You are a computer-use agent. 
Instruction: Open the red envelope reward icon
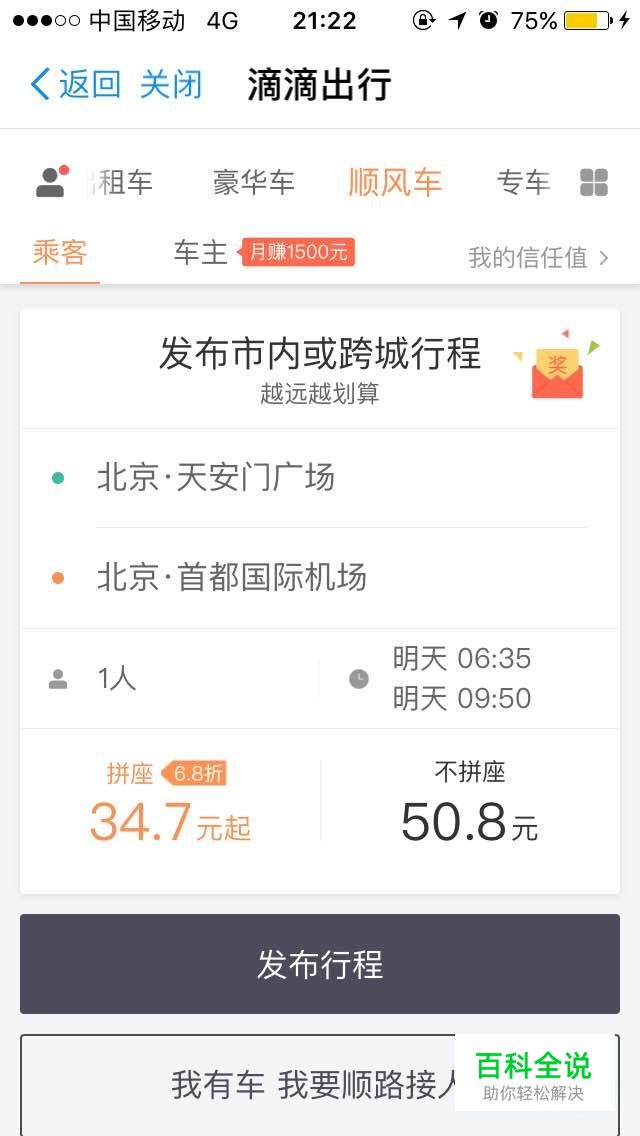tap(557, 366)
